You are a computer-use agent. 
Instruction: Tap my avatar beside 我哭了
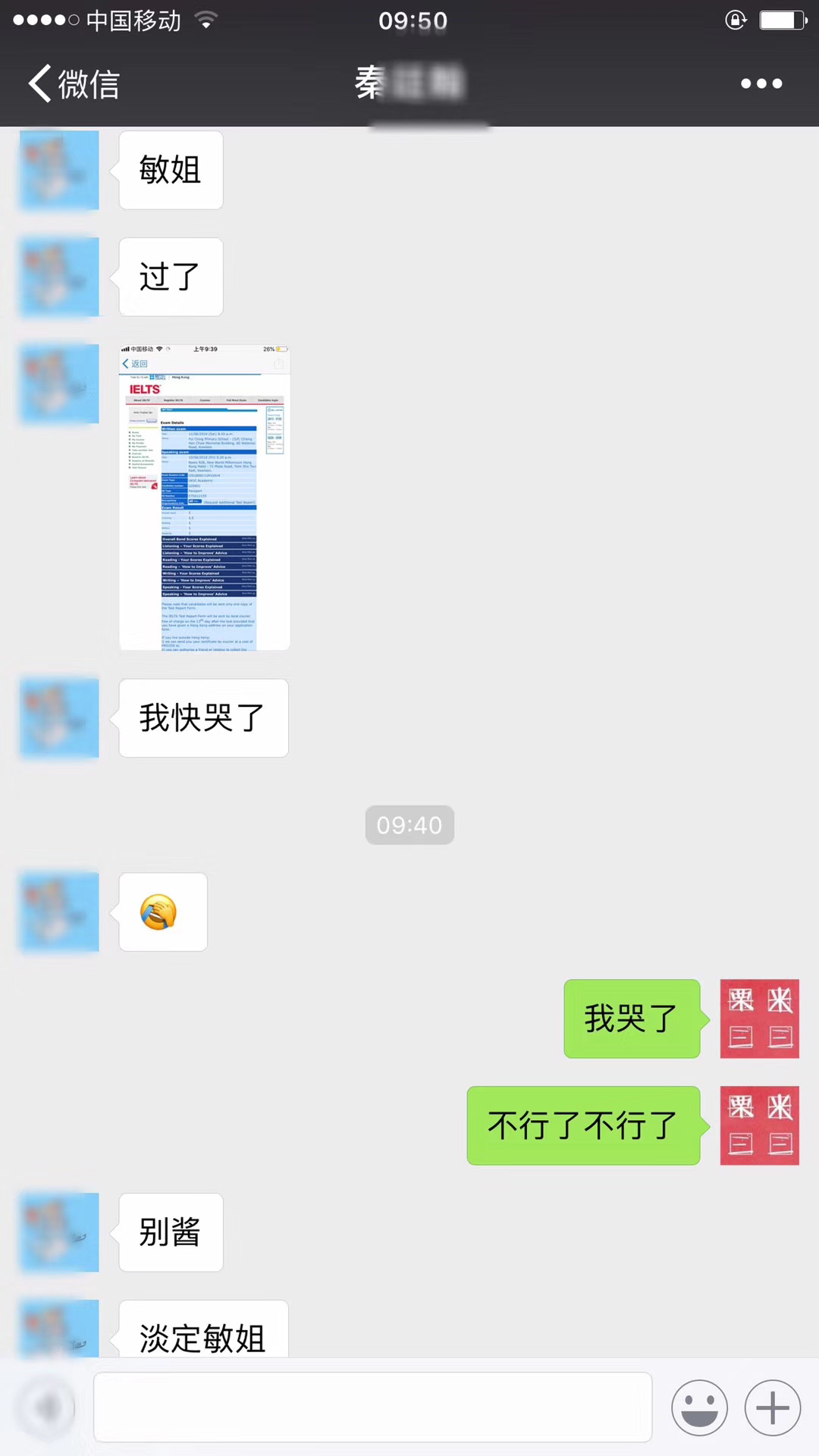coord(759,1018)
